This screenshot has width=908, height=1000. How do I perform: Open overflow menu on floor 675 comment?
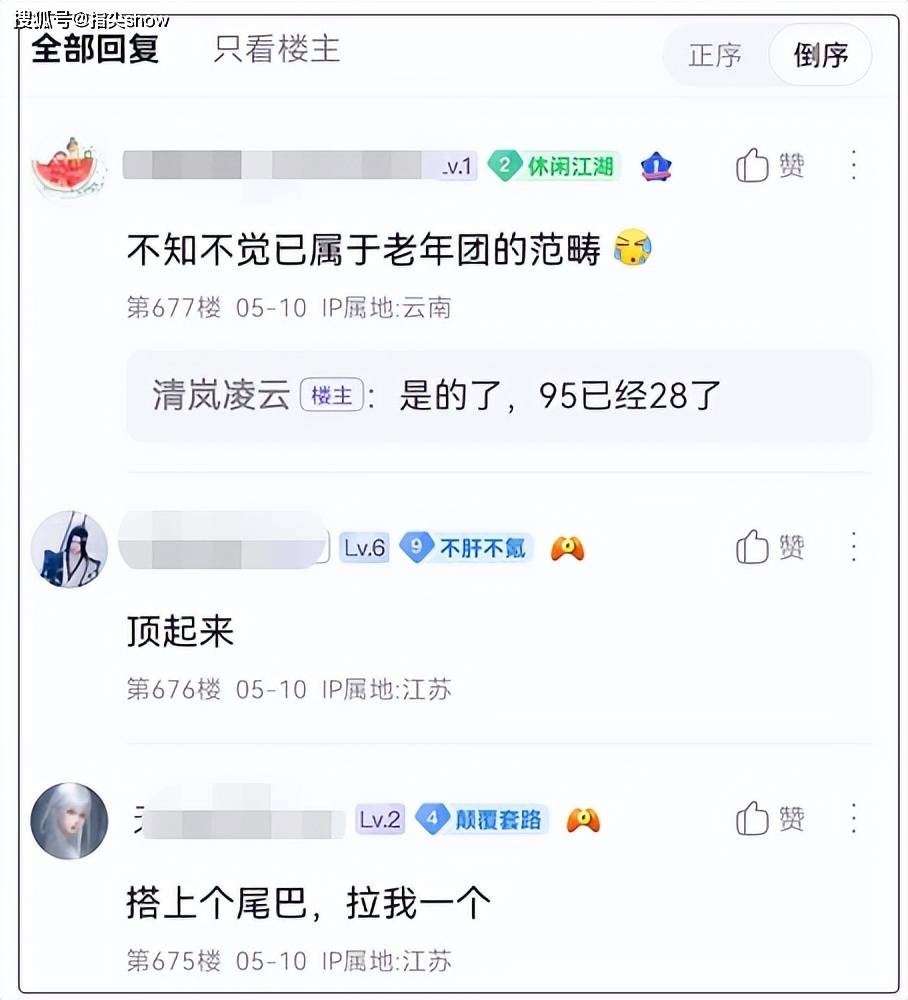click(x=854, y=820)
